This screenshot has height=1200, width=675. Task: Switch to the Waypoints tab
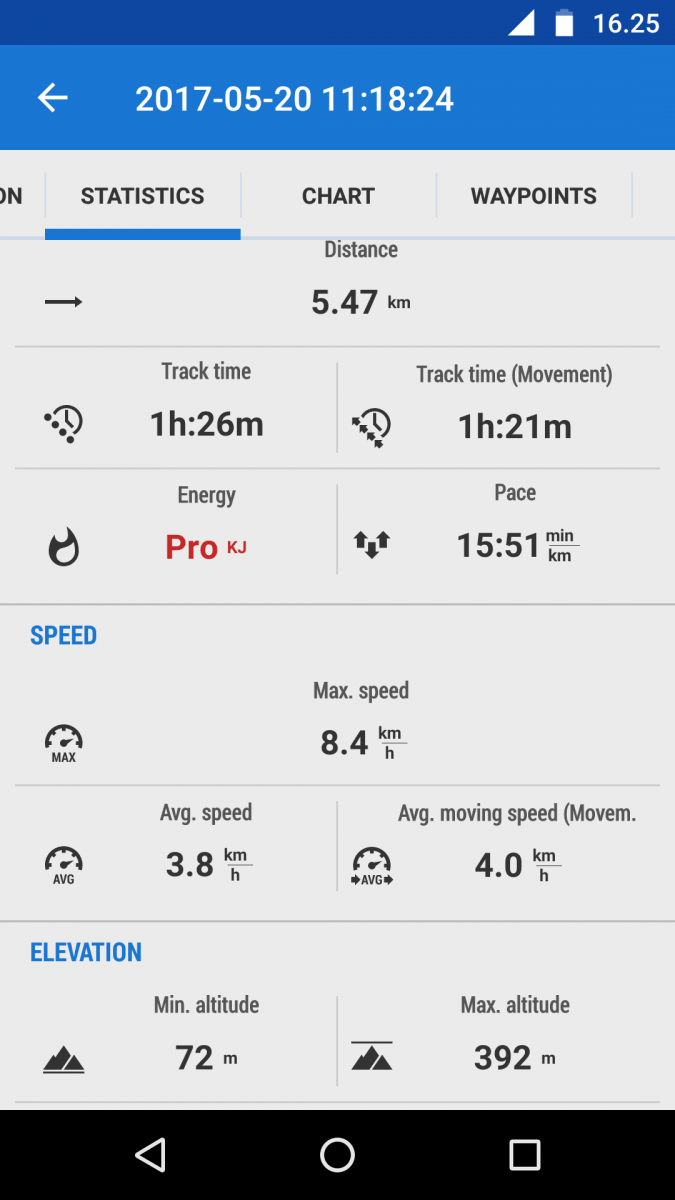[533, 196]
